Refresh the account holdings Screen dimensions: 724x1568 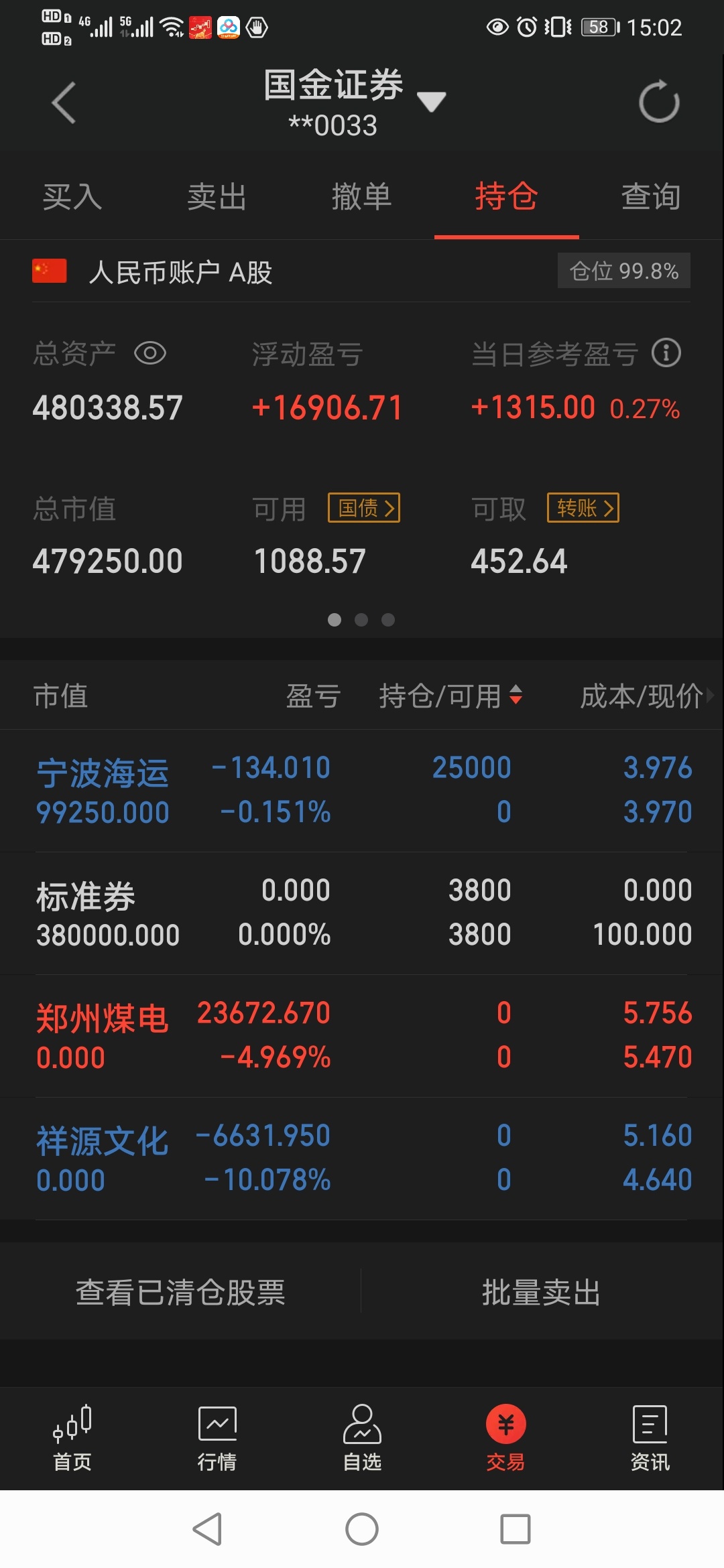[659, 102]
